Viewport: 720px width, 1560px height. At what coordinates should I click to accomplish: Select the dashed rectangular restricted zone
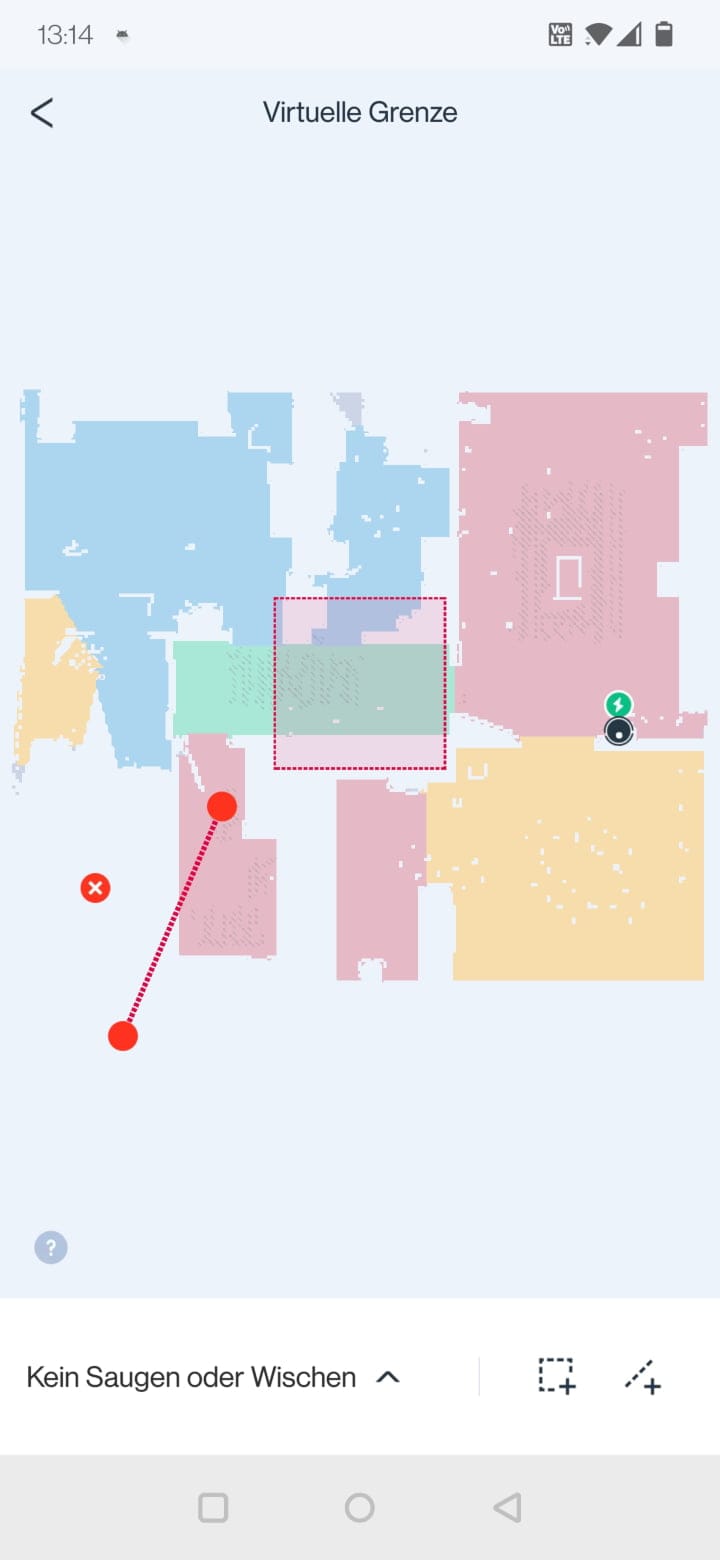coord(360,683)
